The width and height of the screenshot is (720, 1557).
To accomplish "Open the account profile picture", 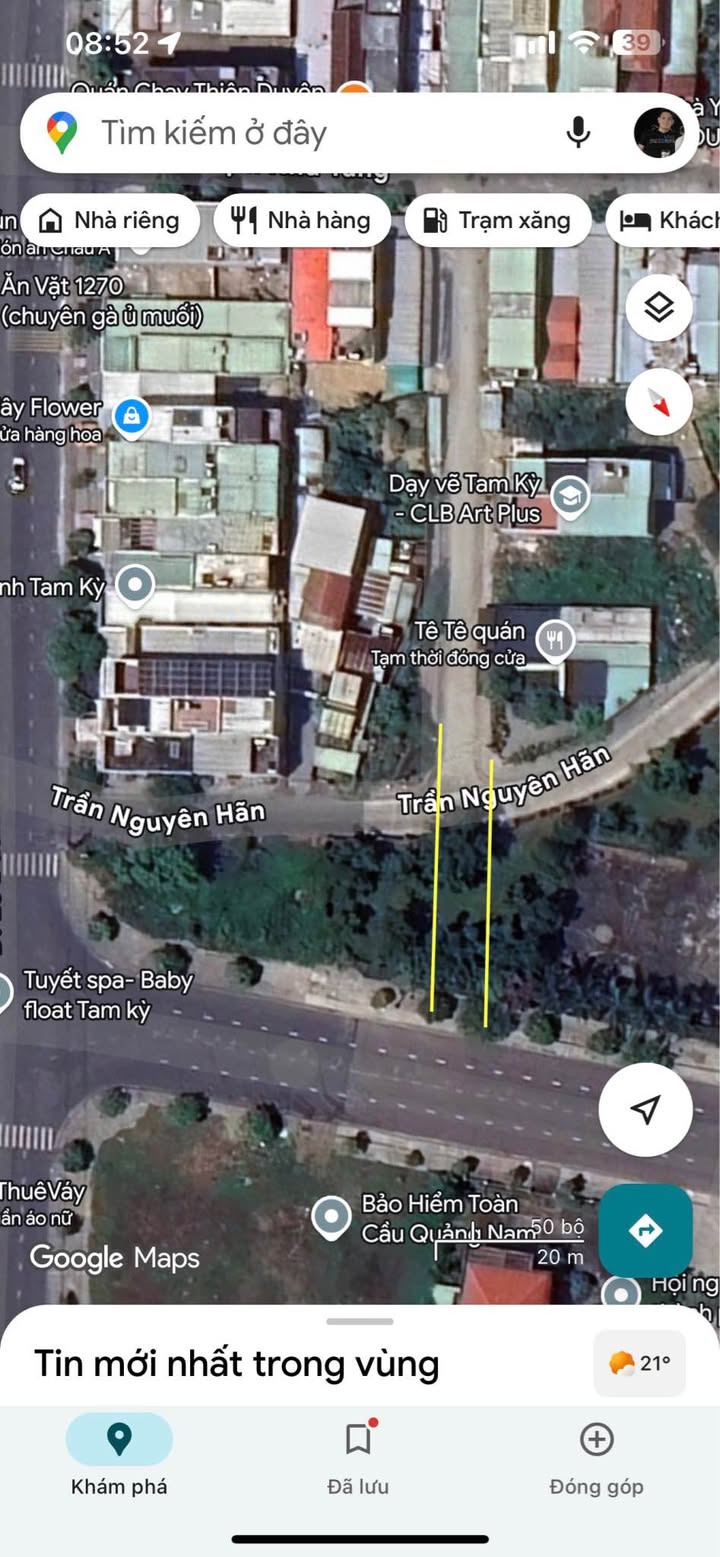I will (659, 133).
